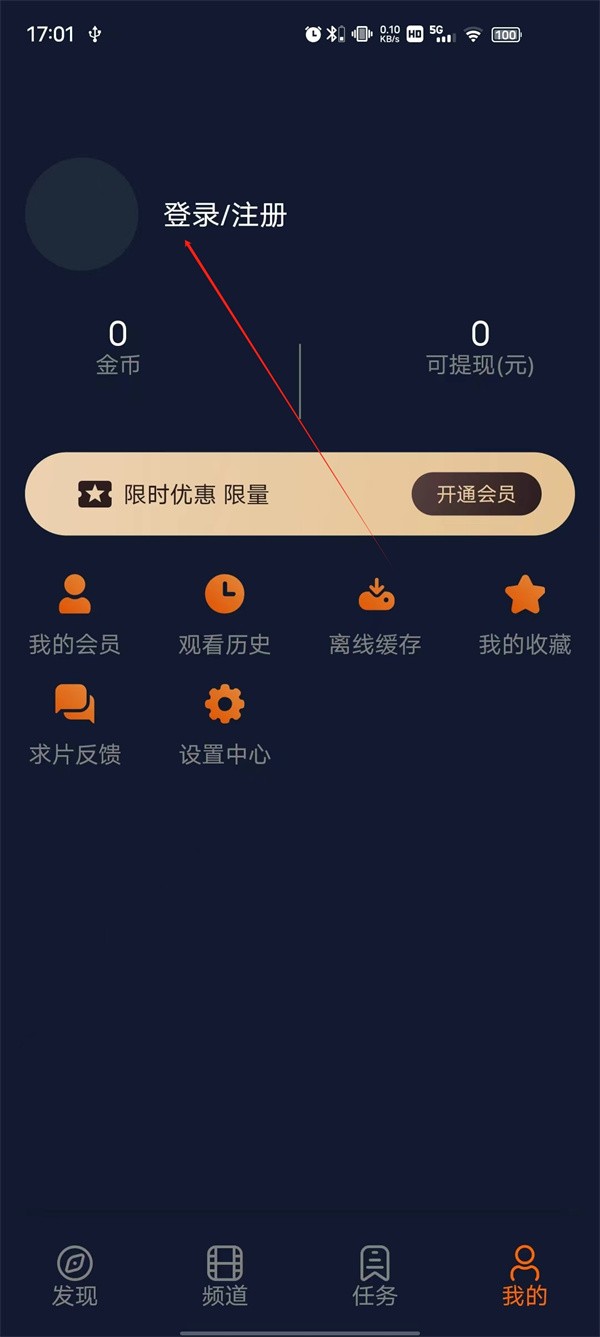
Task: Check 金币 balance
Action: (118, 347)
